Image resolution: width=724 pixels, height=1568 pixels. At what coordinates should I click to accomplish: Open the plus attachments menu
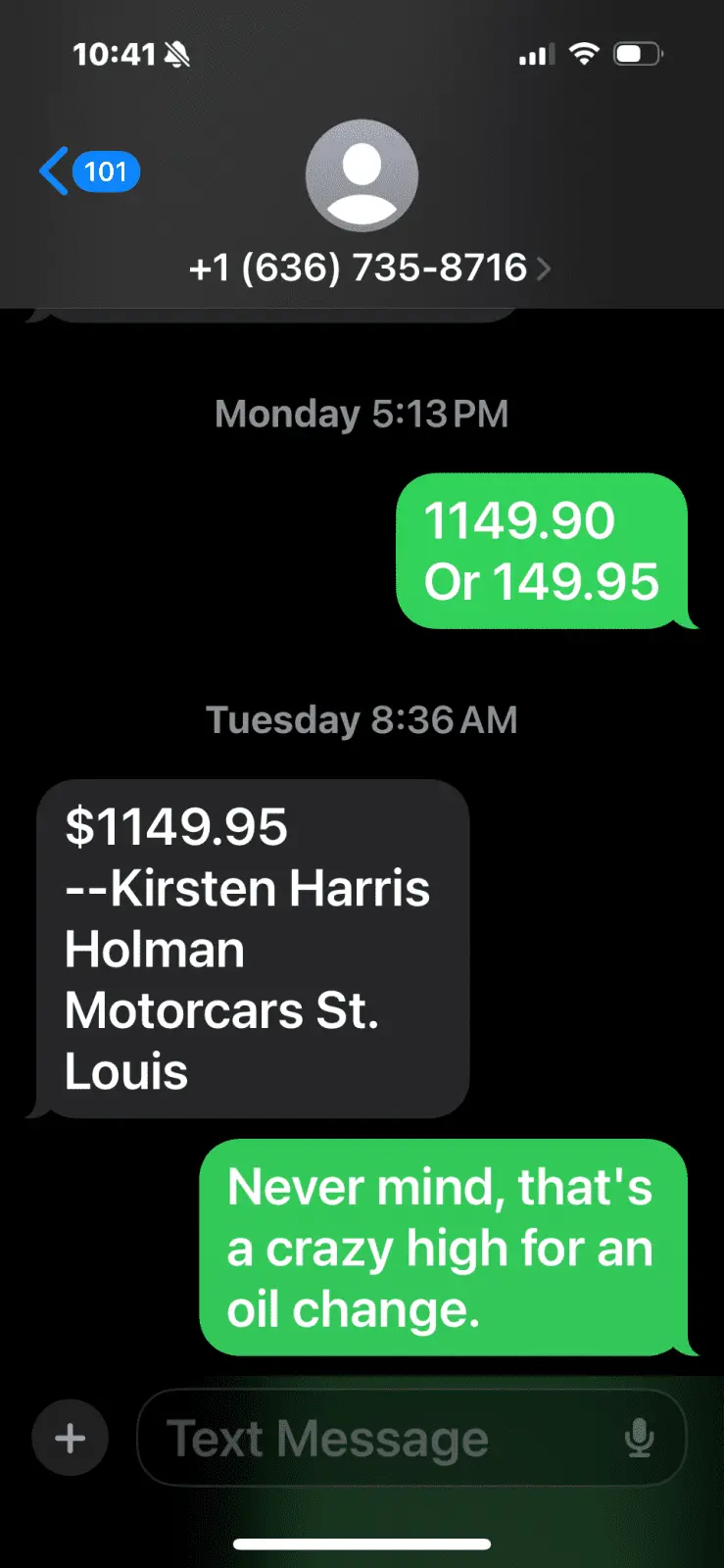click(x=70, y=1439)
